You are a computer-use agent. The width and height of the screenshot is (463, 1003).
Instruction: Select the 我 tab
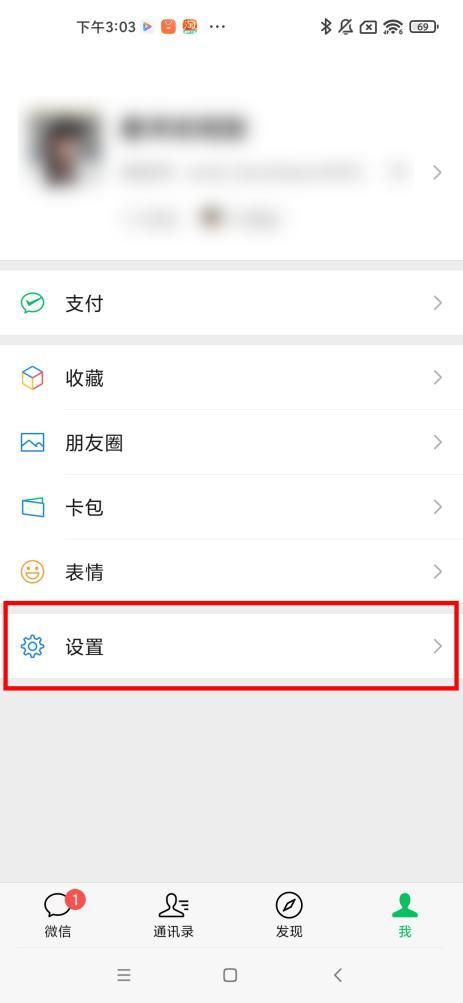coord(405,915)
